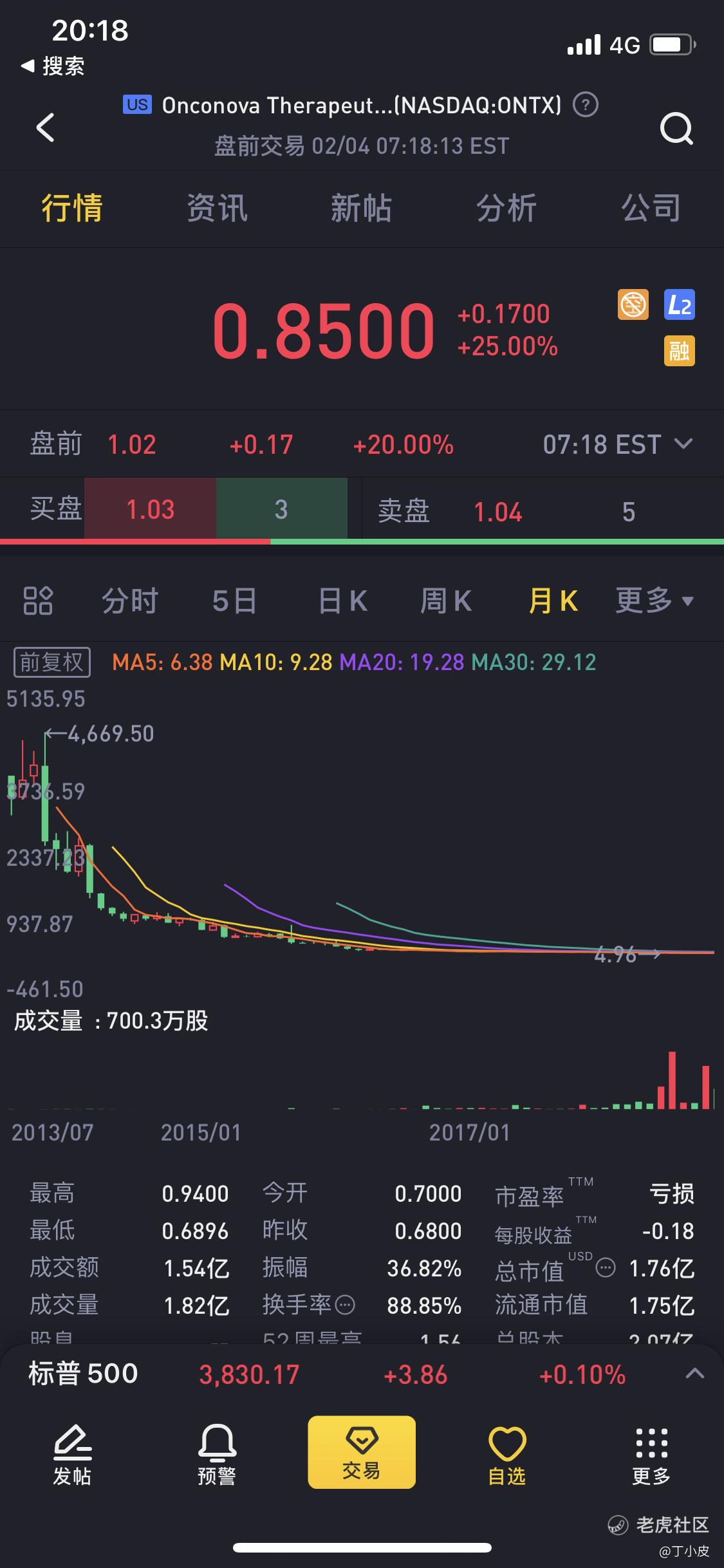Open the help question mark beside ONTX
Image resolution: width=724 pixels, height=1568 pixels.
pyautogui.click(x=585, y=105)
